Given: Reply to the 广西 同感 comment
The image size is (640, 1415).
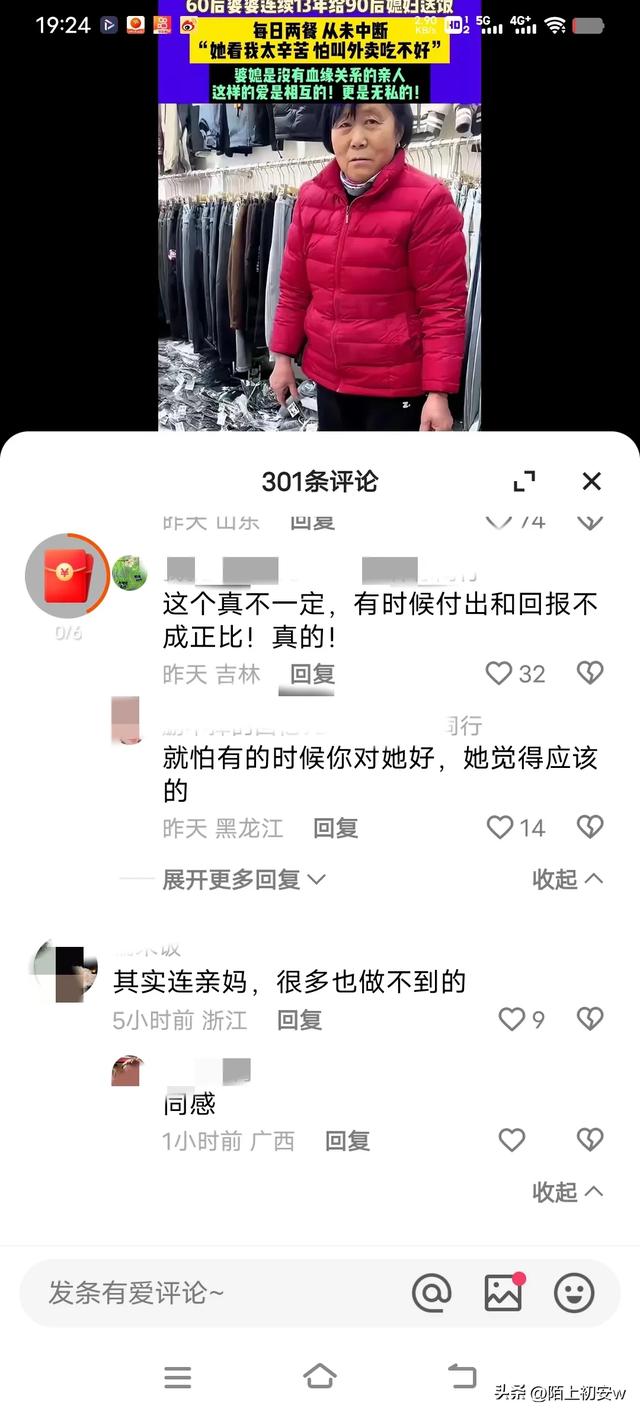Looking at the screenshot, I should tap(347, 1141).
